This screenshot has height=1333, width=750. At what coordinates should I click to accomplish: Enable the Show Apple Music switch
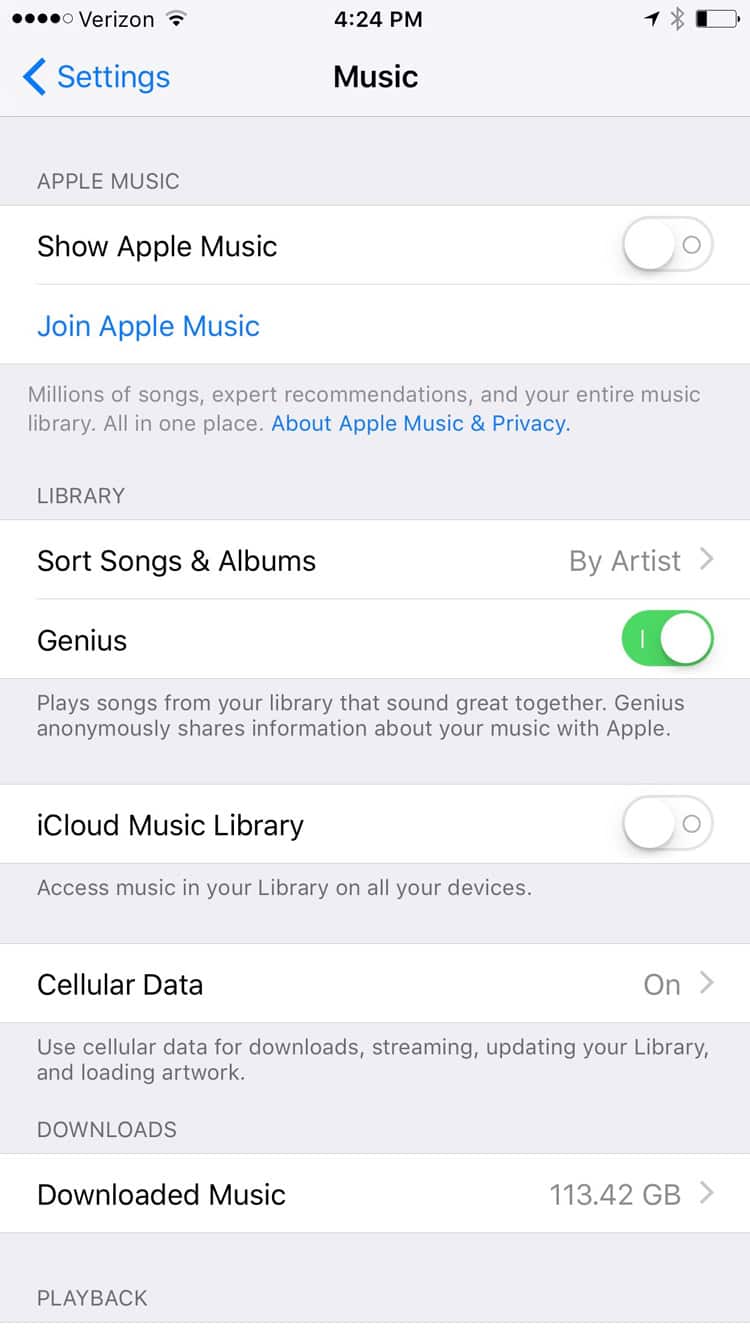click(x=667, y=246)
